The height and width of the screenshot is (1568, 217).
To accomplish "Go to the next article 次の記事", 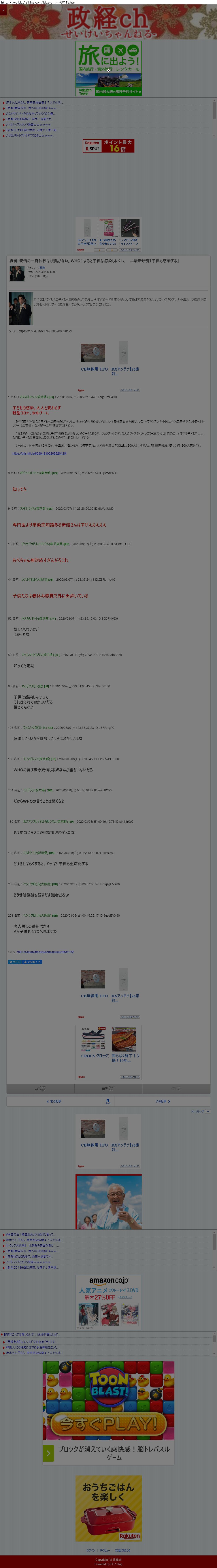I will tap(162, 1101).
